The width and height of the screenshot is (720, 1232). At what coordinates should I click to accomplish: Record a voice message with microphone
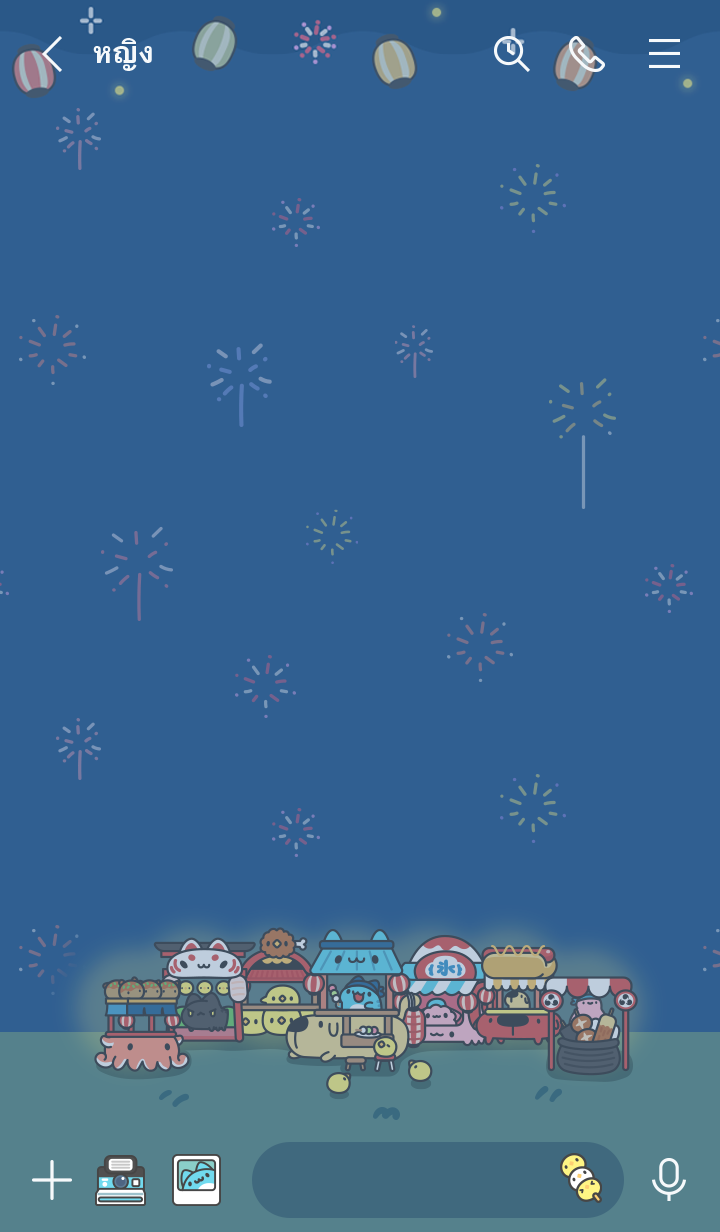pyautogui.click(x=668, y=1180)
